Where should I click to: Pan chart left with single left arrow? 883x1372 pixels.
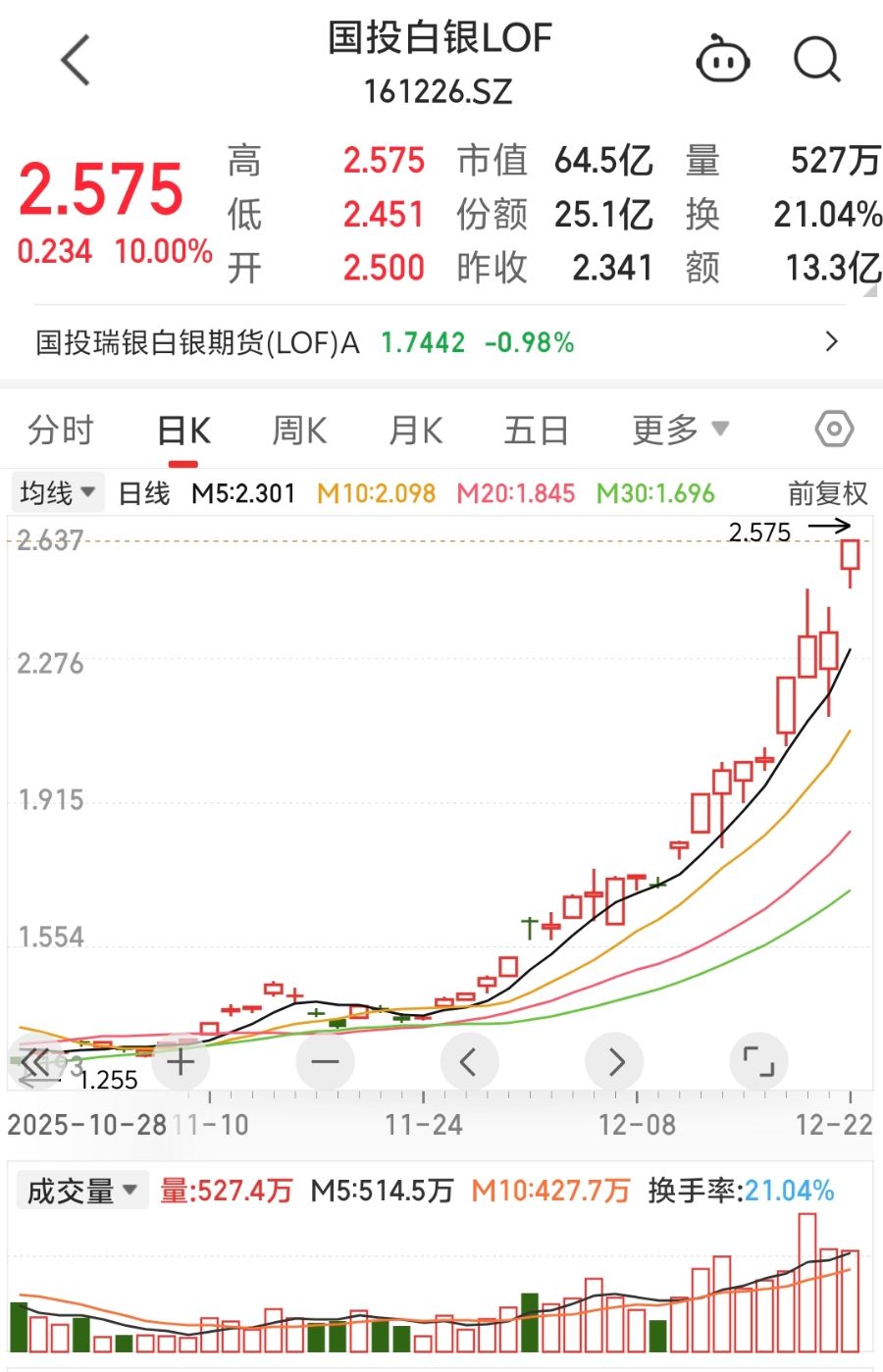click(x=470, y=1061)
